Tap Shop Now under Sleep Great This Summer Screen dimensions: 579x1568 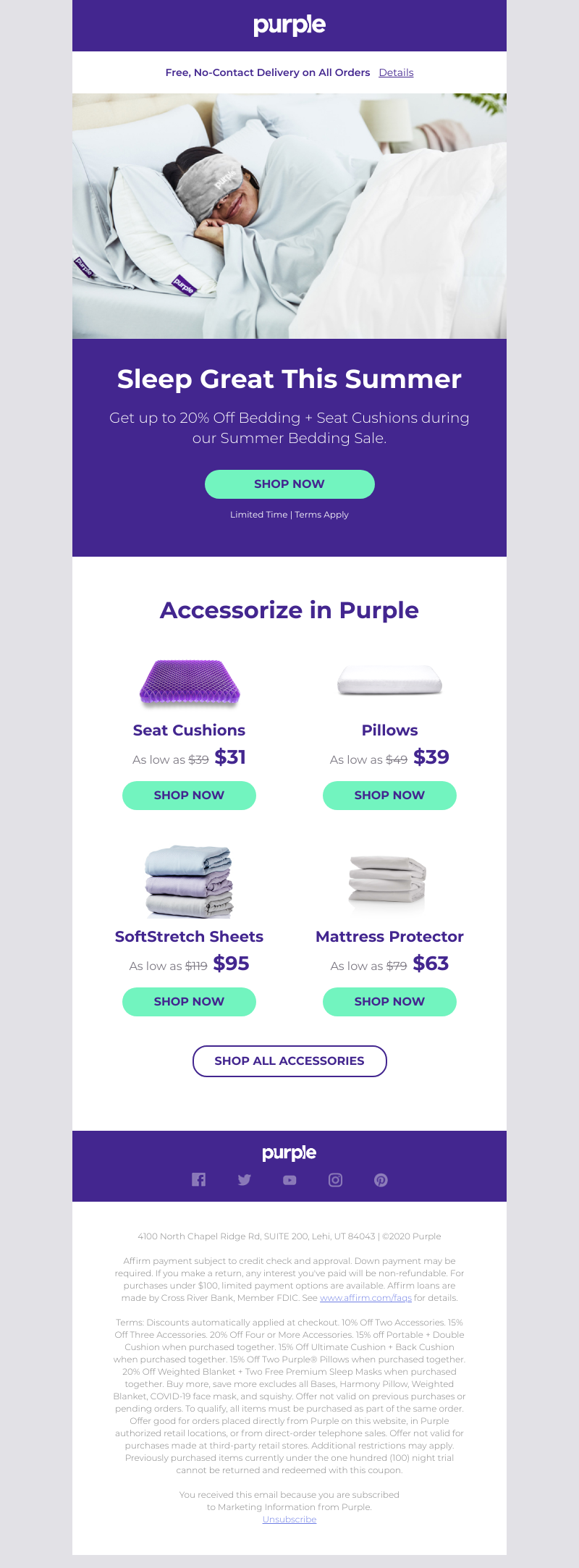[289, 484]
